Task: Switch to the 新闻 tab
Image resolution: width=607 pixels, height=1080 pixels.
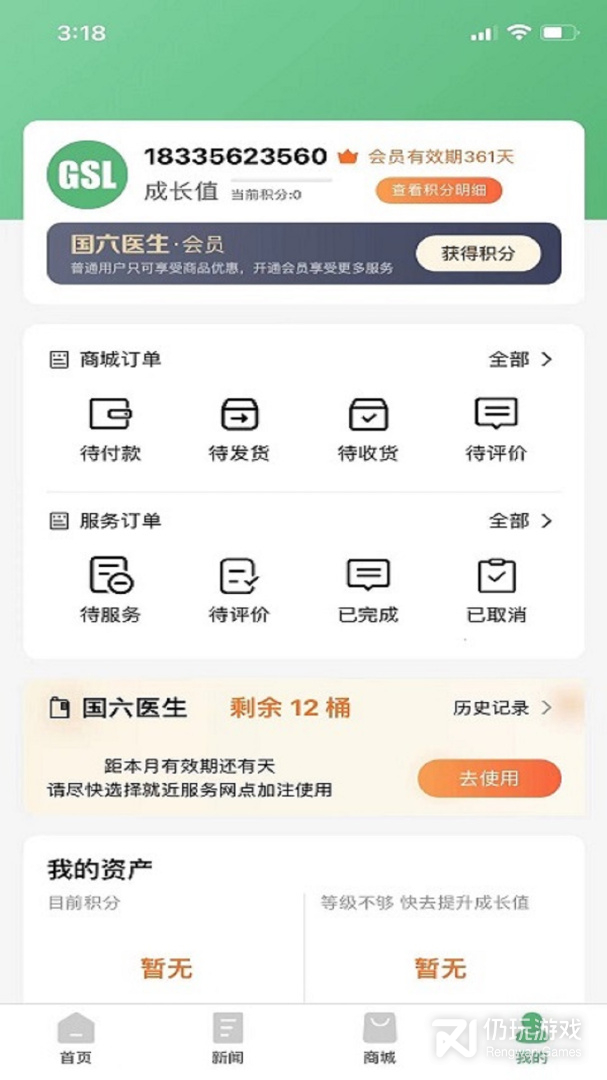Action: [227, 1039]
